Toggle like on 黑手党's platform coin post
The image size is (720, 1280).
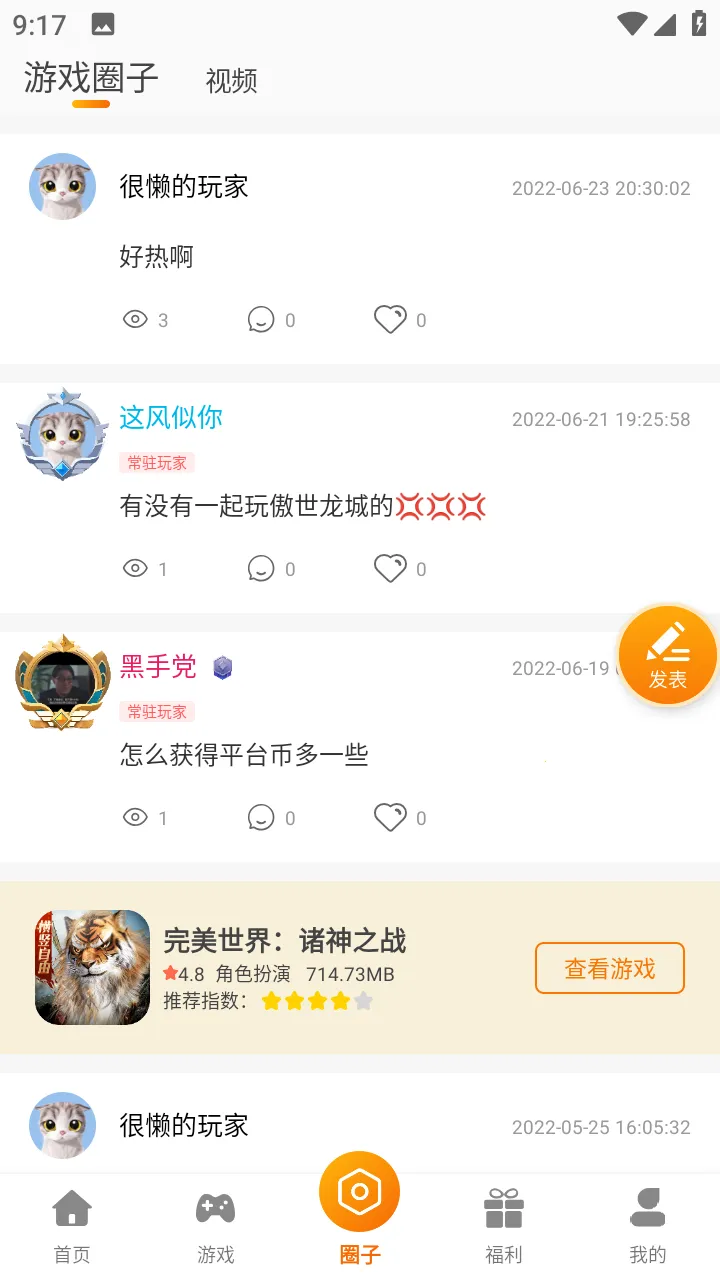click(390, 816)
